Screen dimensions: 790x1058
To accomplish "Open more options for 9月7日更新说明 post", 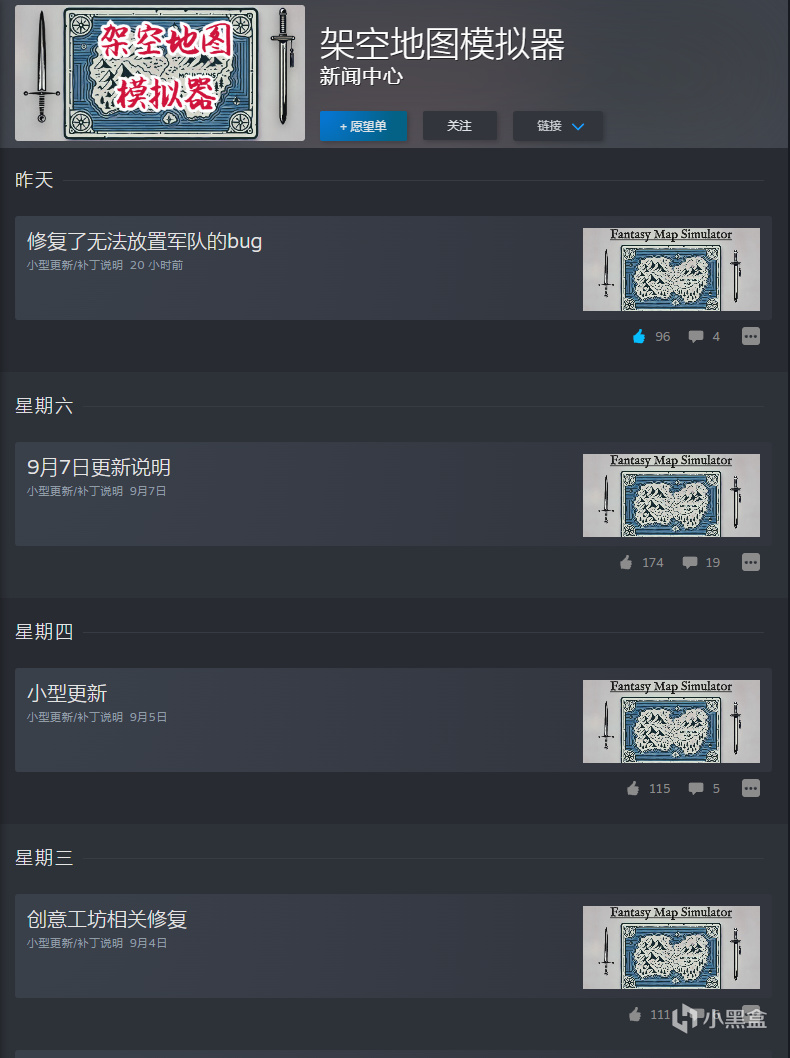I will click(x=751, y=563).
